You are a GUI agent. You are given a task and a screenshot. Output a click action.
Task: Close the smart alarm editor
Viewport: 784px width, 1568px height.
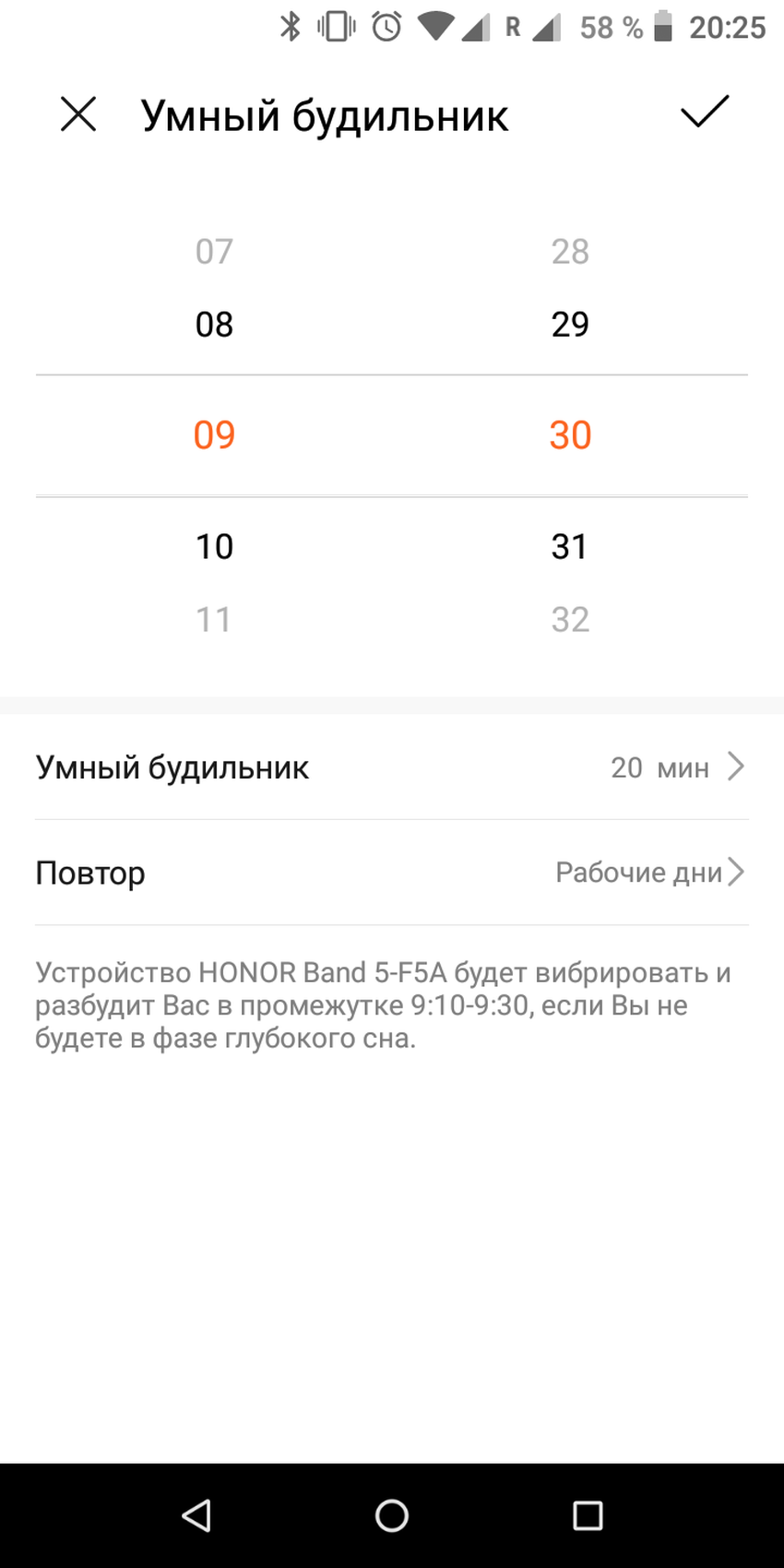78,115
